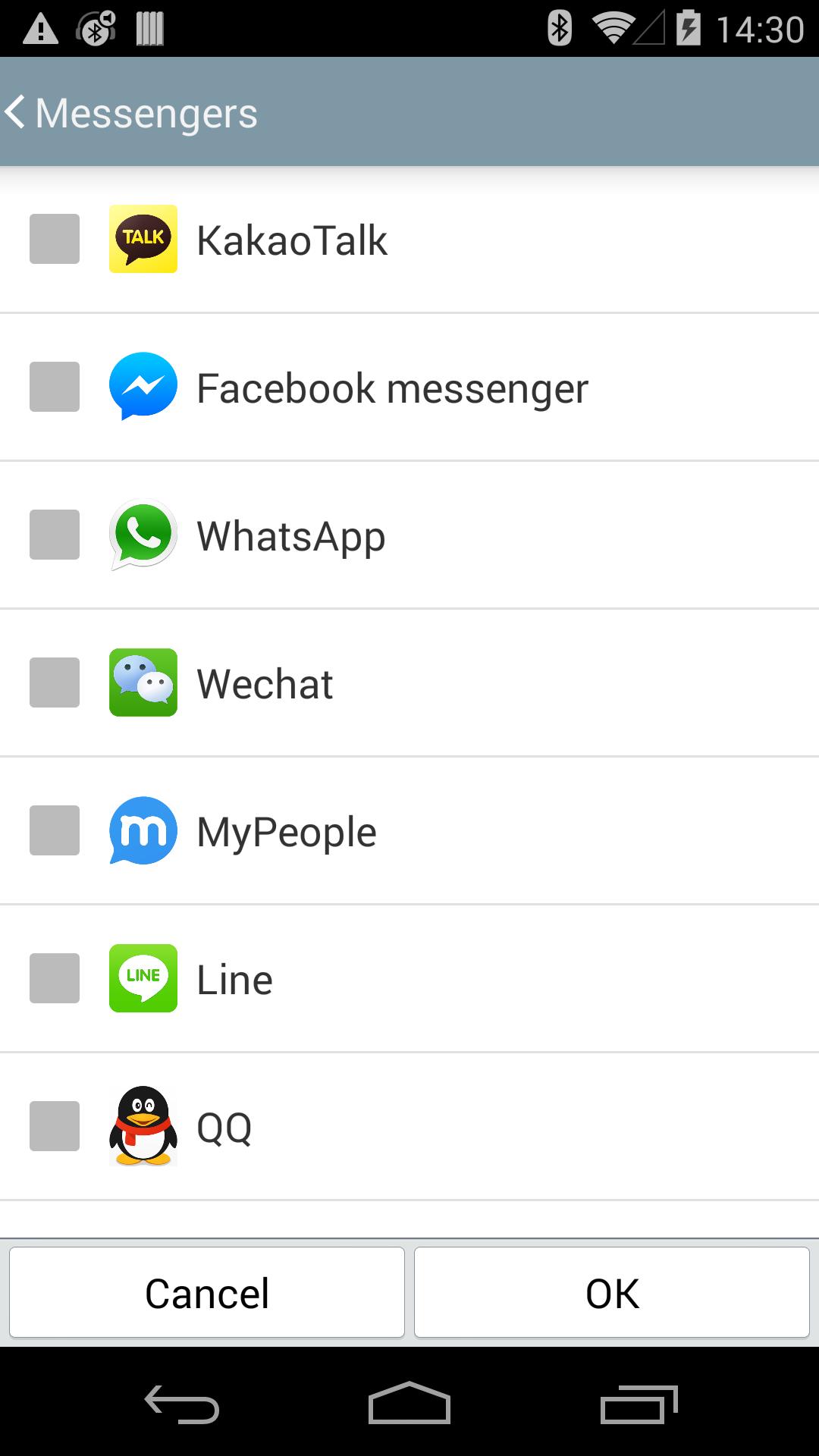The height and width of the screenshot is (1456, 819).
Task: Tap the system home button
Action: coord(409,1403)
